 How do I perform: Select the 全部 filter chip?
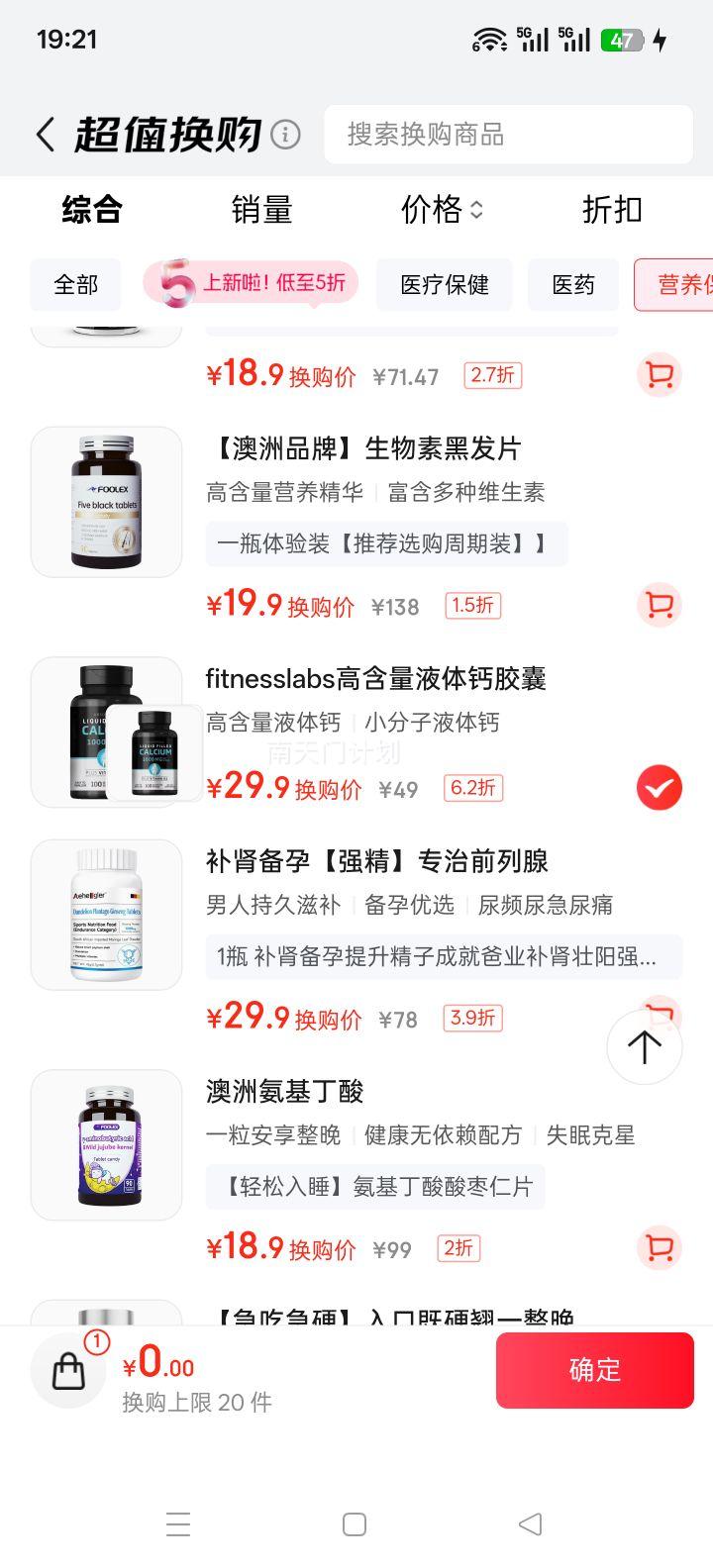tap(75, 284)
